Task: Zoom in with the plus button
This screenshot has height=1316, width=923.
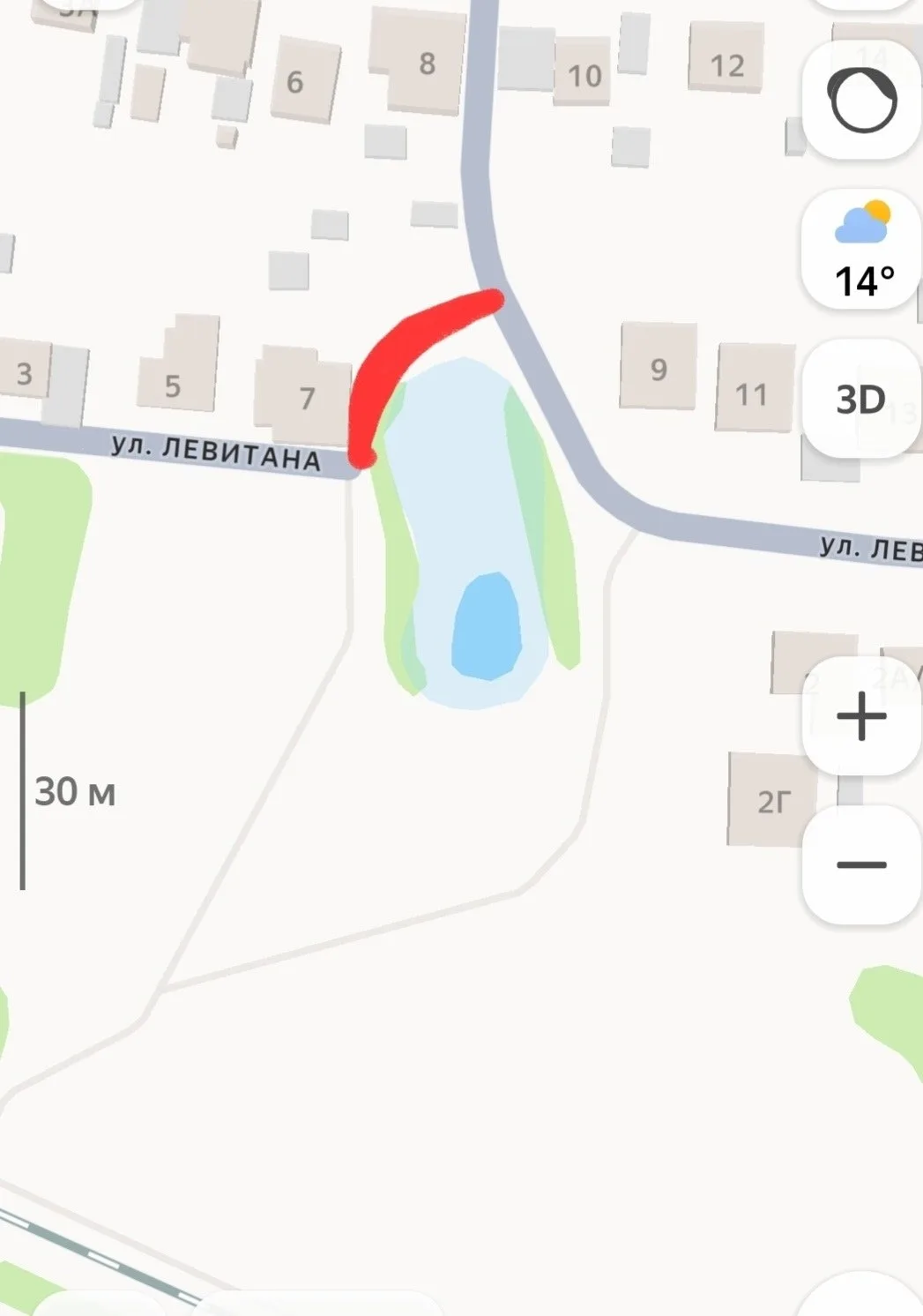Action: [861, 715]
